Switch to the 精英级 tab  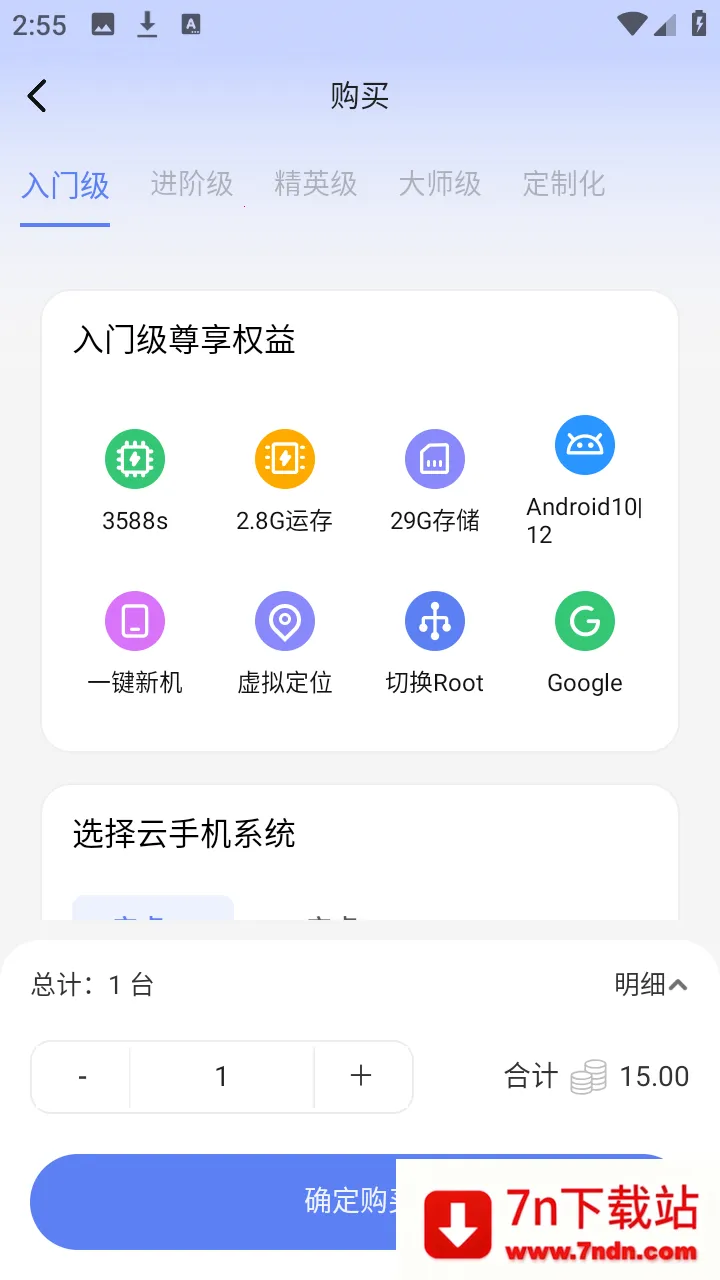pyautogui.click(x=315, y=184)
